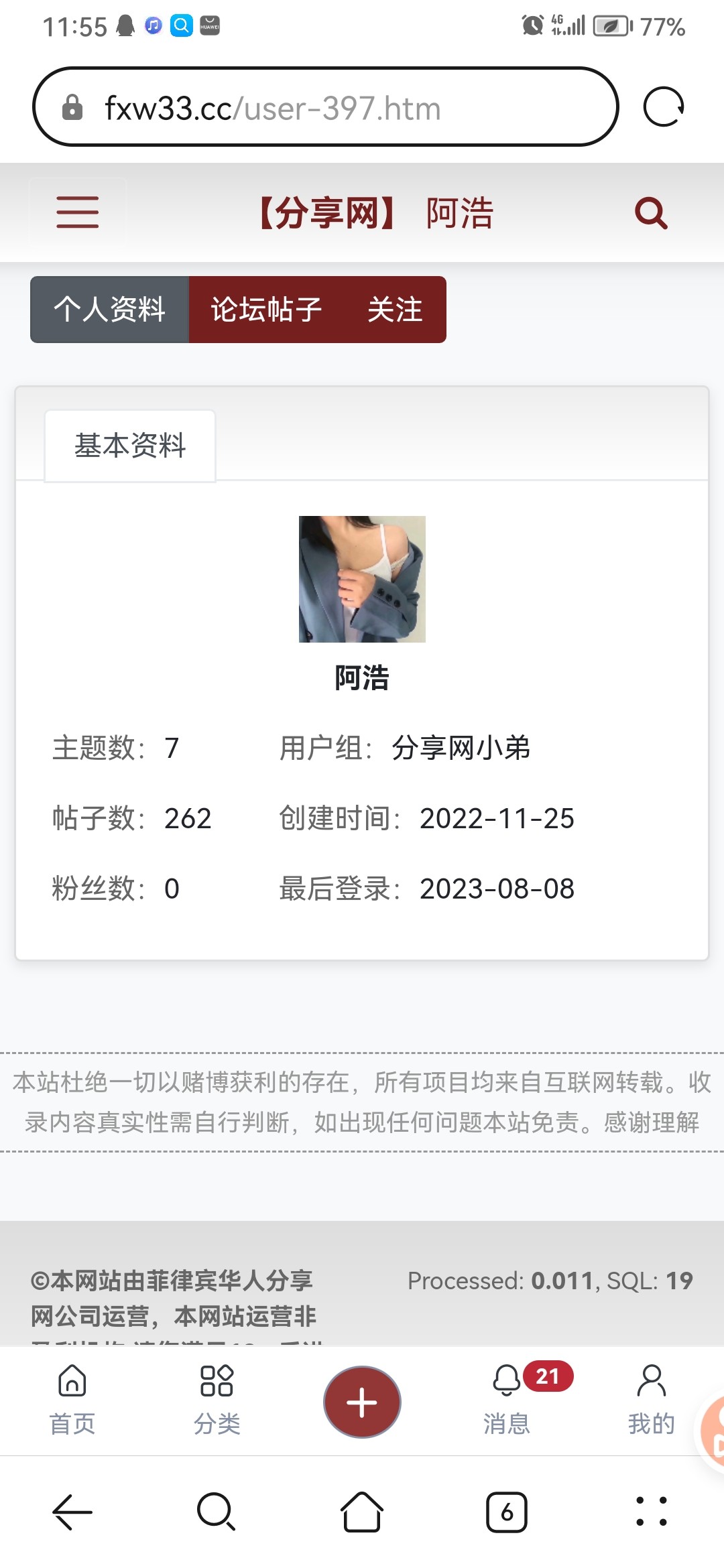724x1568 pixels.
Task: Tap the 【分享网】 site title
Action: pos(327,213)
